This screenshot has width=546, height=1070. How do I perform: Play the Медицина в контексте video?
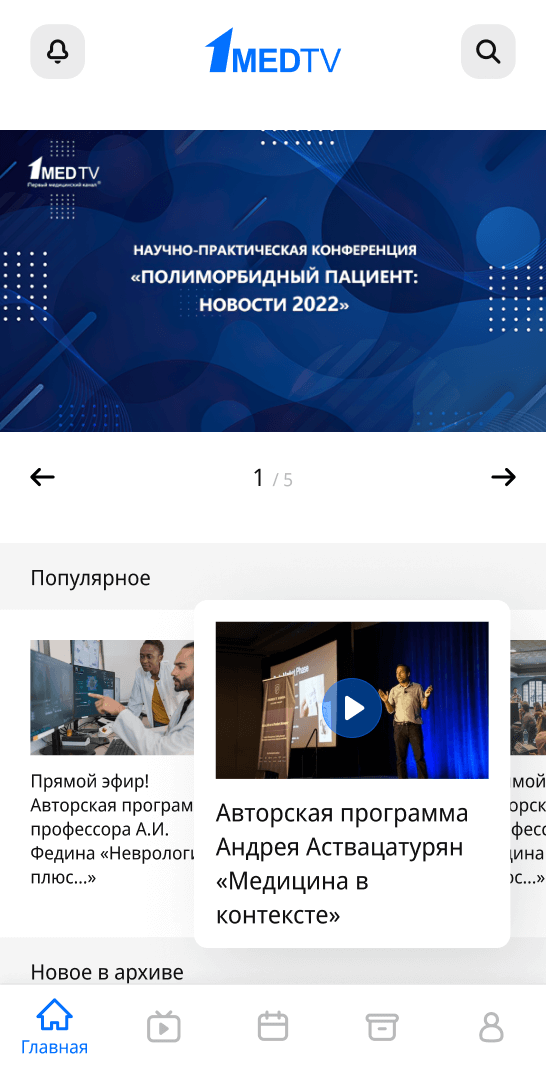[352, 708]
